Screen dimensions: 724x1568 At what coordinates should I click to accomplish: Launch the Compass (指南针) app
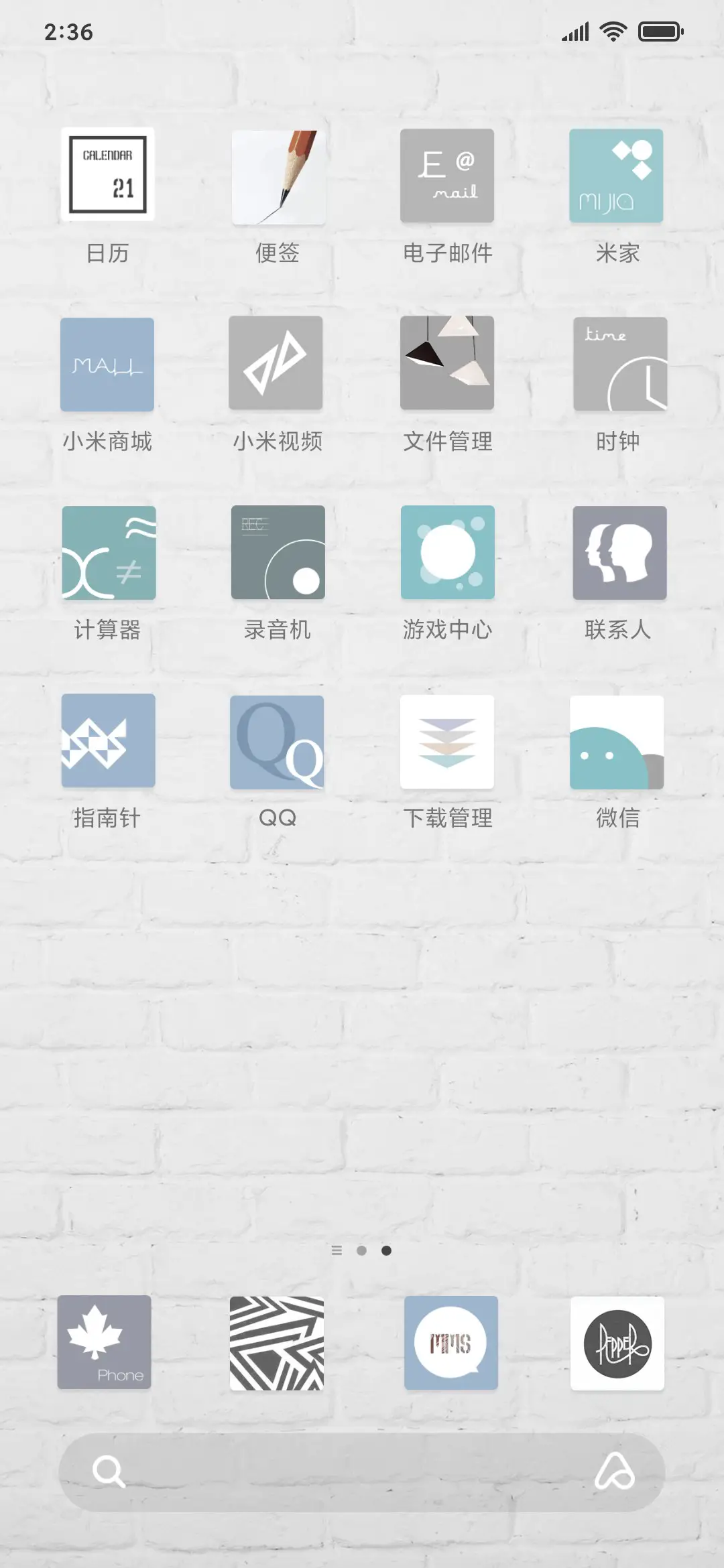107,741
